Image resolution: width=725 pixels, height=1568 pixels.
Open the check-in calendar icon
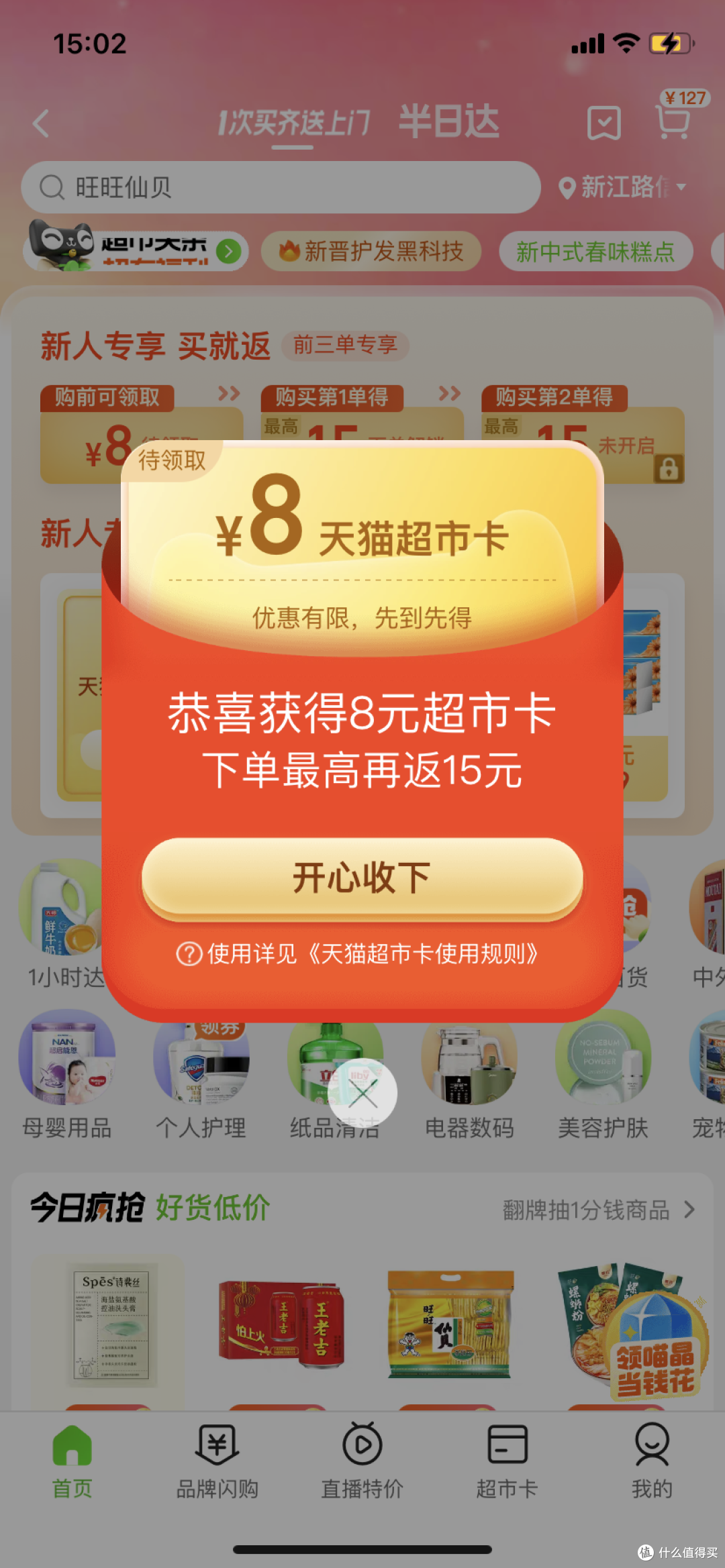[x=603, y=123]
